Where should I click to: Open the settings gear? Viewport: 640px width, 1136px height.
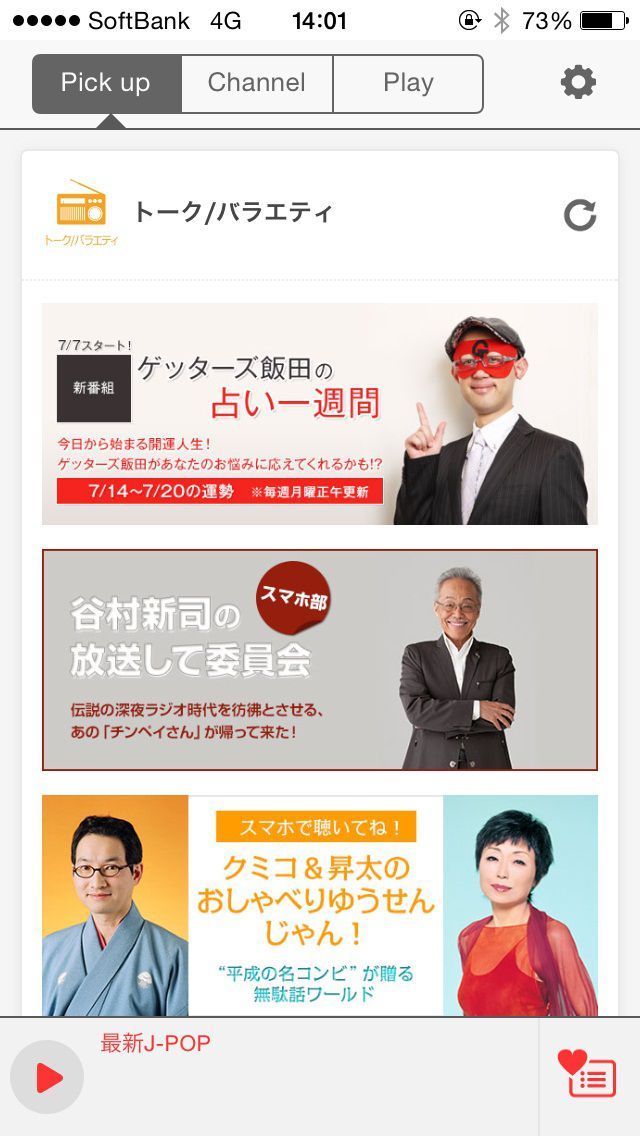click(x=578, y=82)
